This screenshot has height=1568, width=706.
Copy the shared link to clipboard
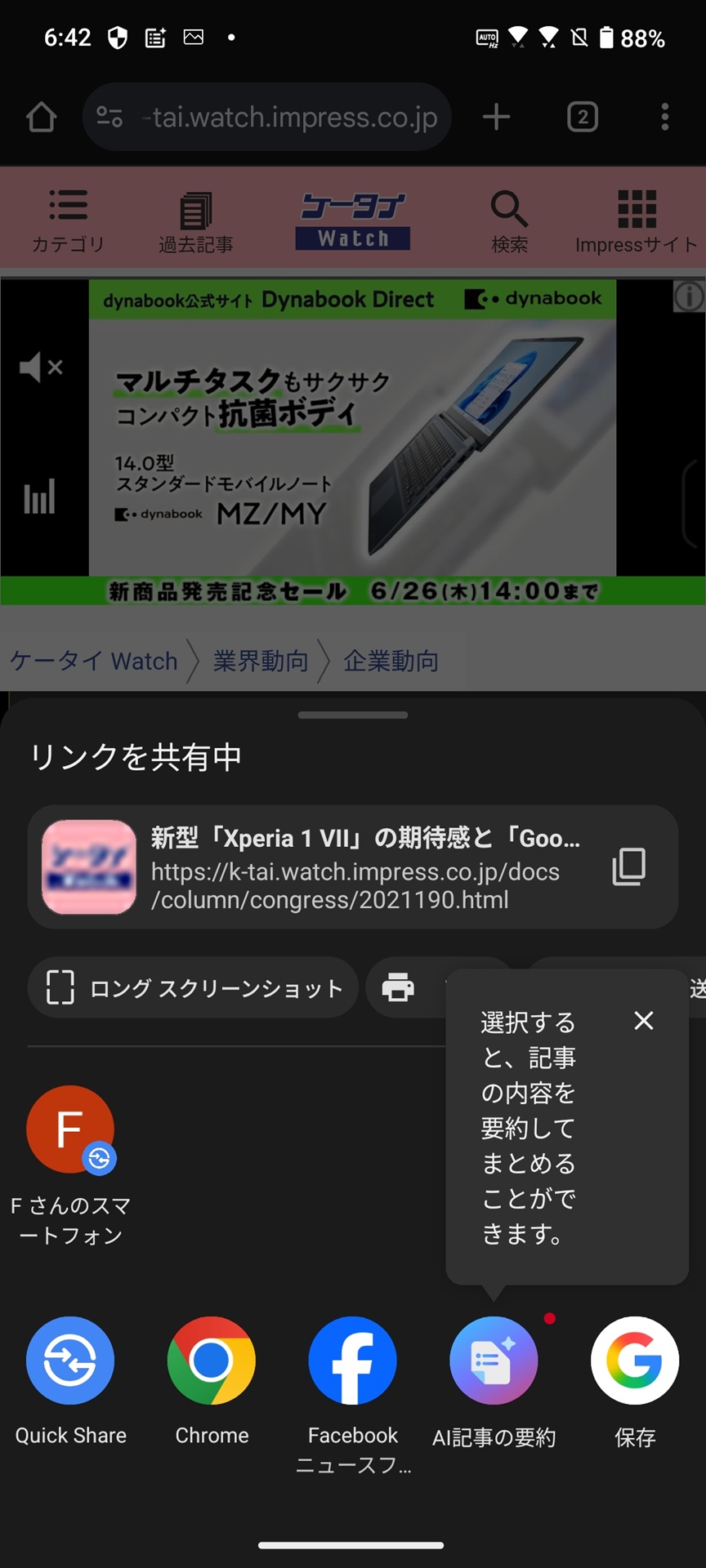628,867
